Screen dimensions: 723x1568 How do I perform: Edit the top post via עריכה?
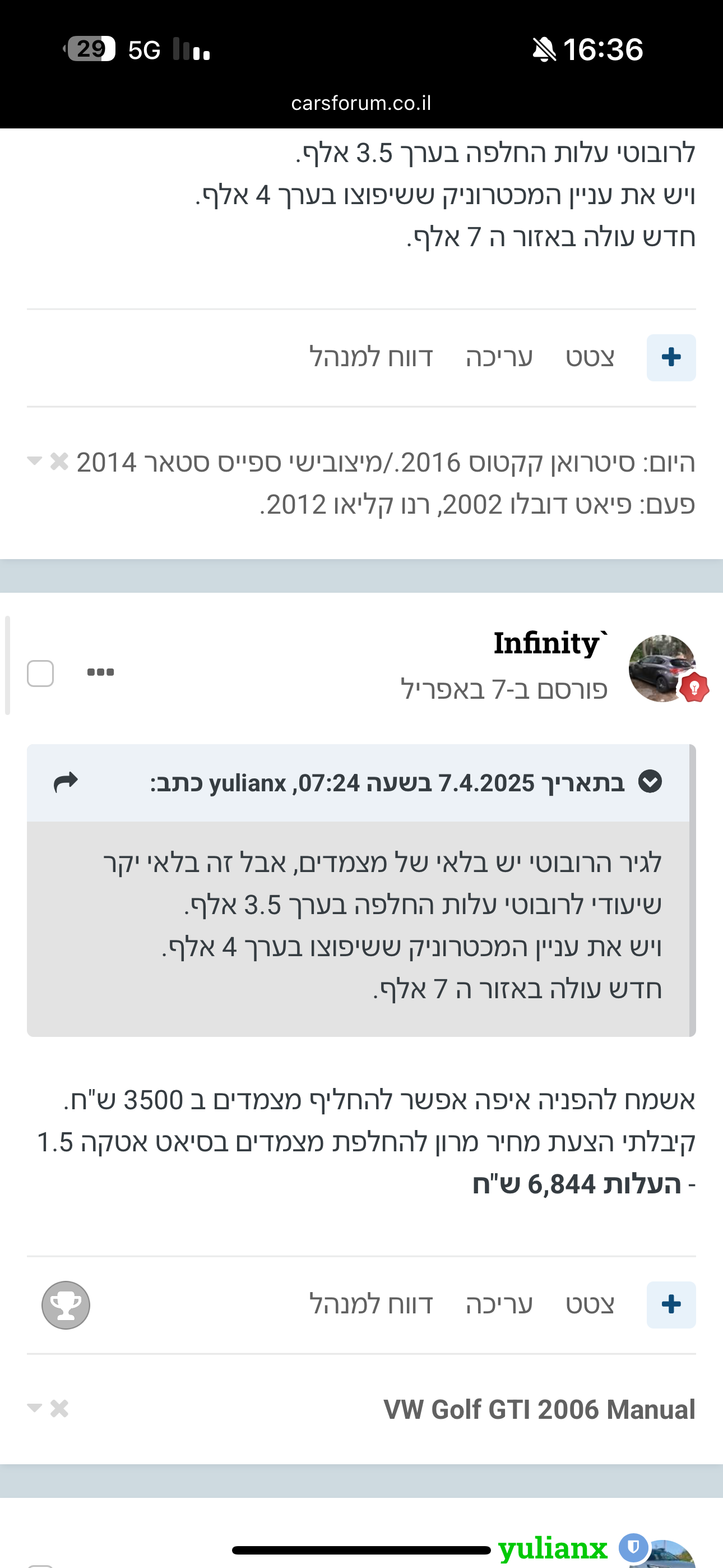pyautogui.click(x=499, y=357)
